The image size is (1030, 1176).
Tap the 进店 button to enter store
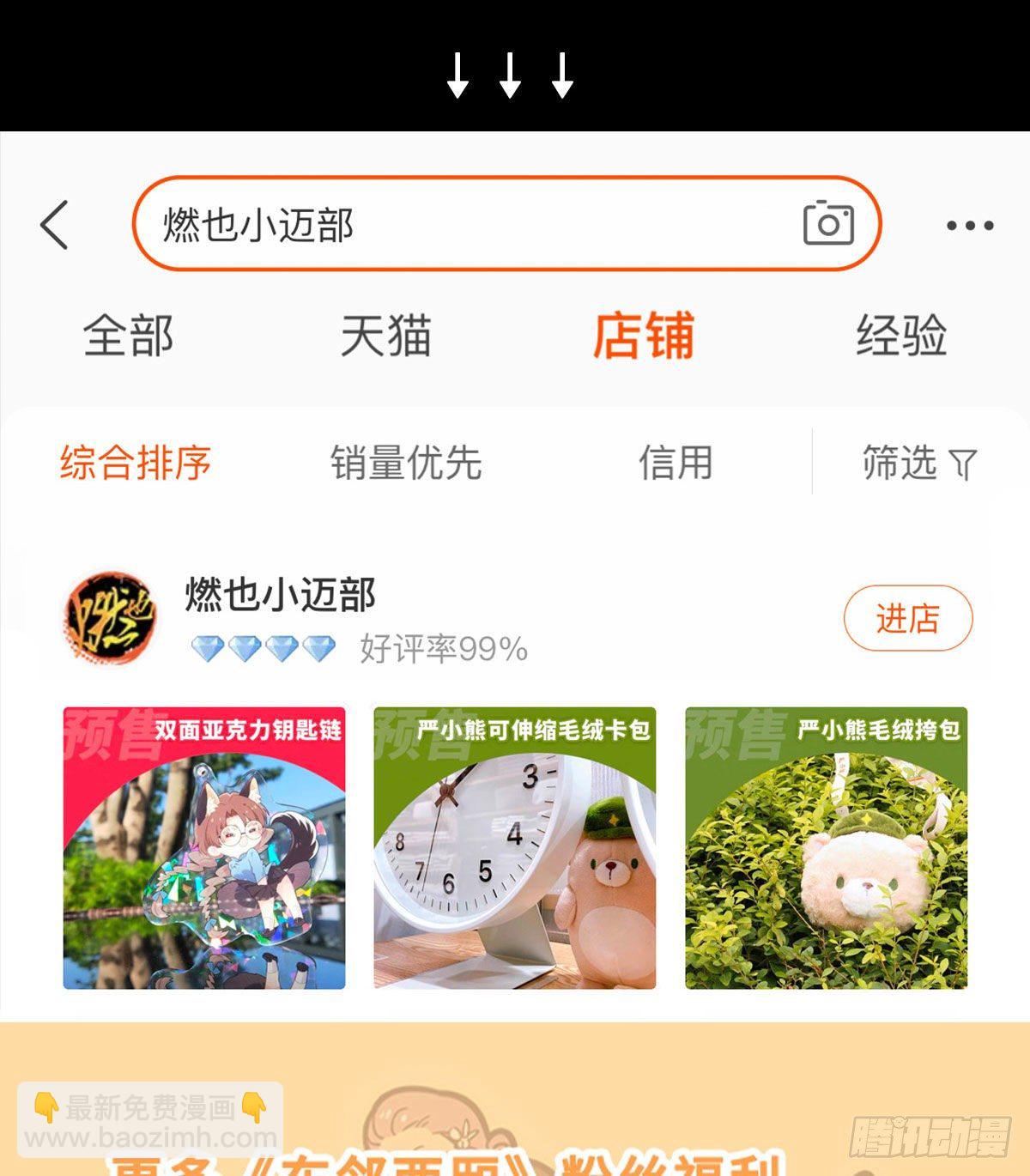click(x=908, y=616)
